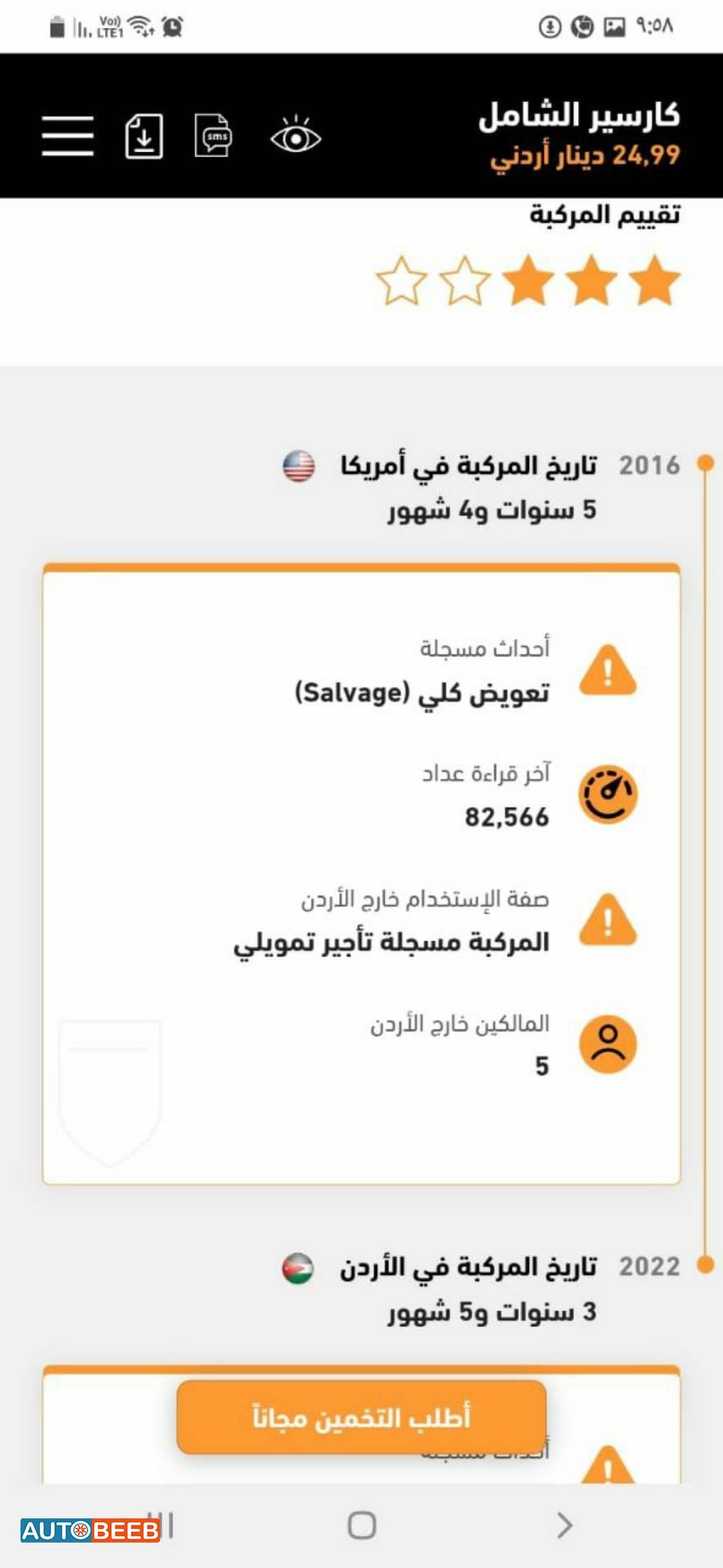Send the report by SMS

(x=214, y=136)
